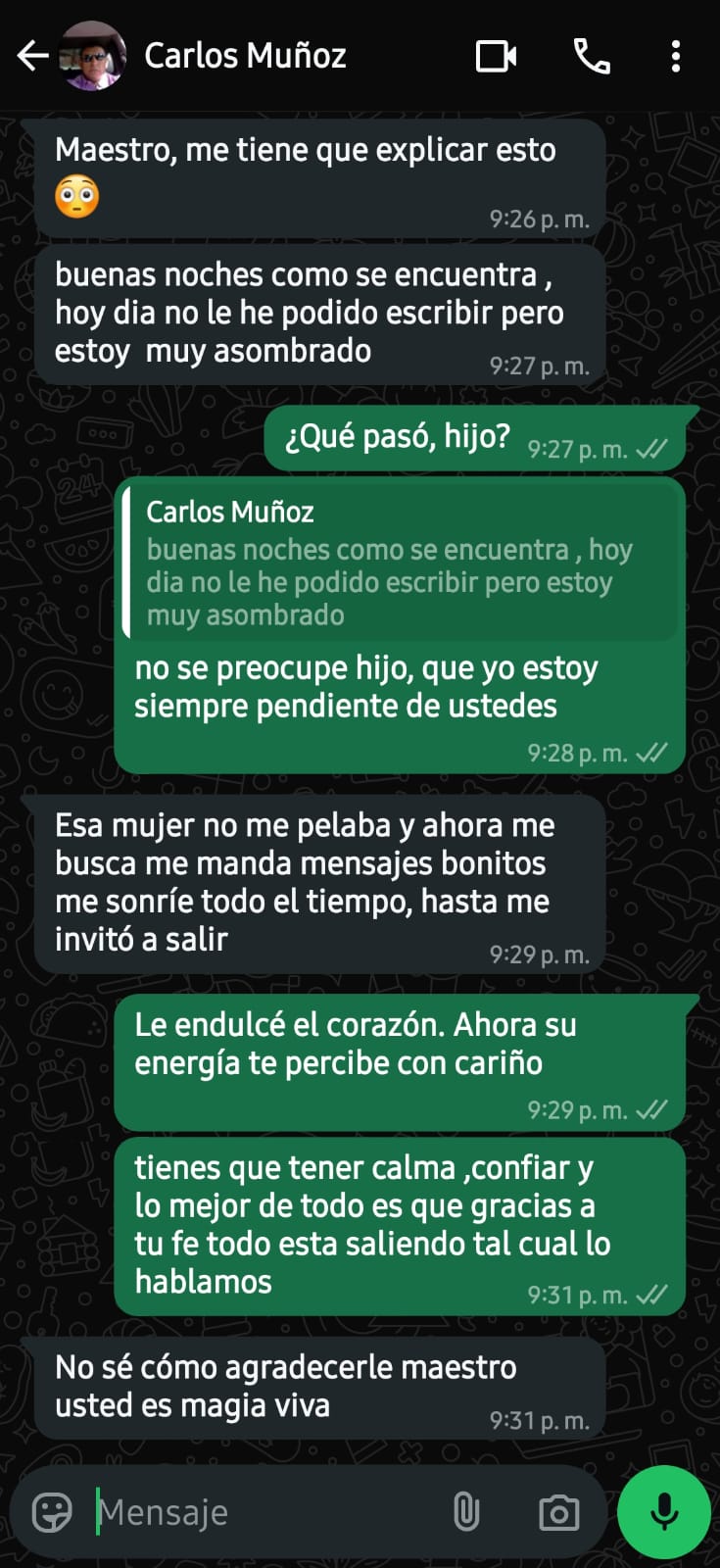Open the overflow menu
The image size is (720, 1568).
675,57
